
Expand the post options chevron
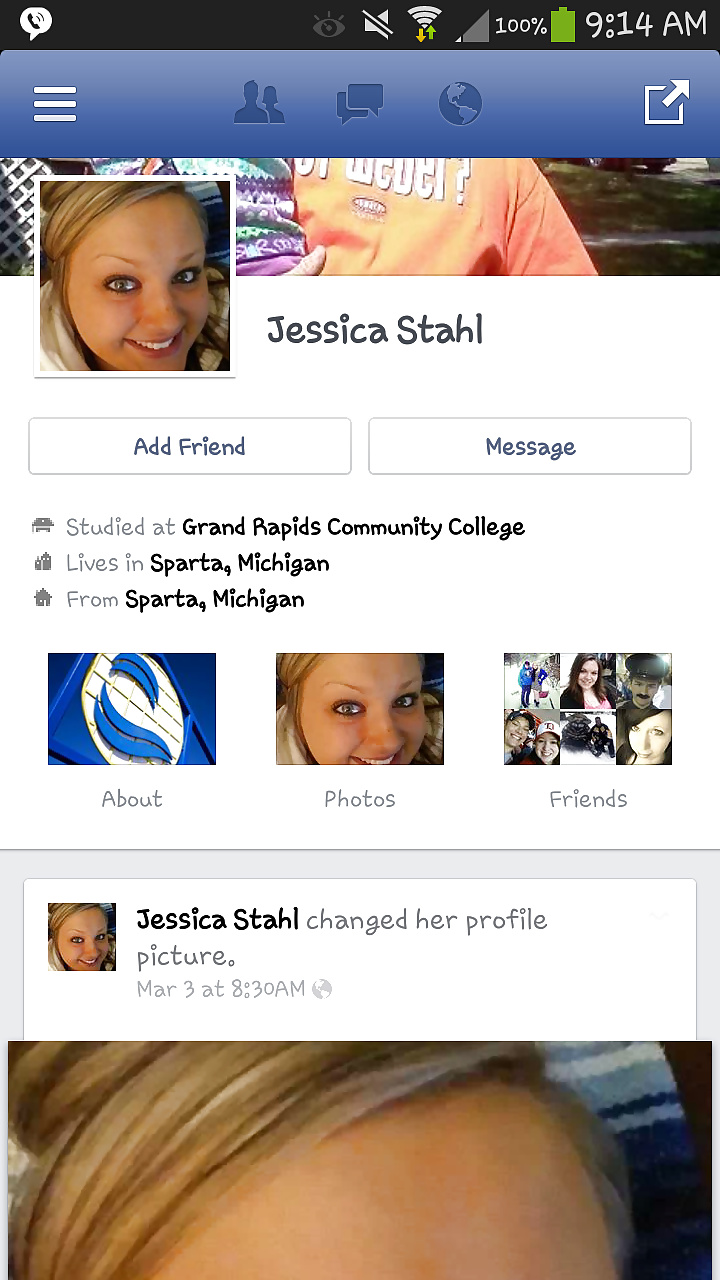tap(658, 915)
